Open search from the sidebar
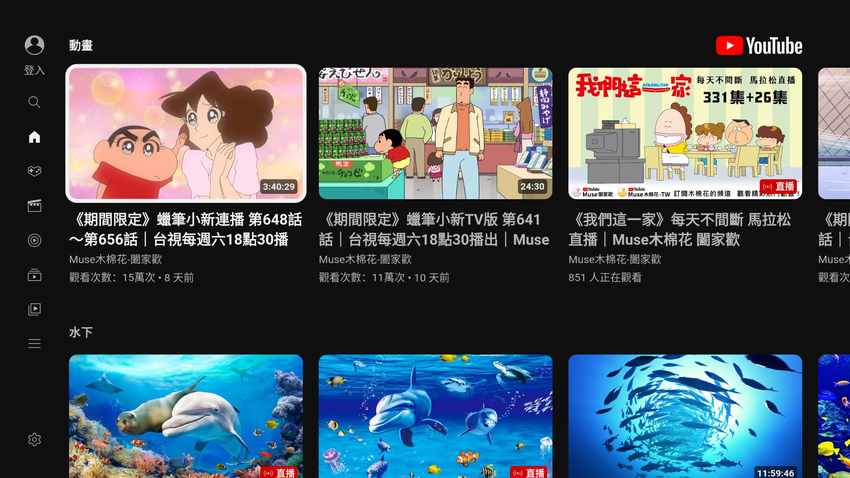This screenshot has height=478, width=850. [x=34, y=102]
